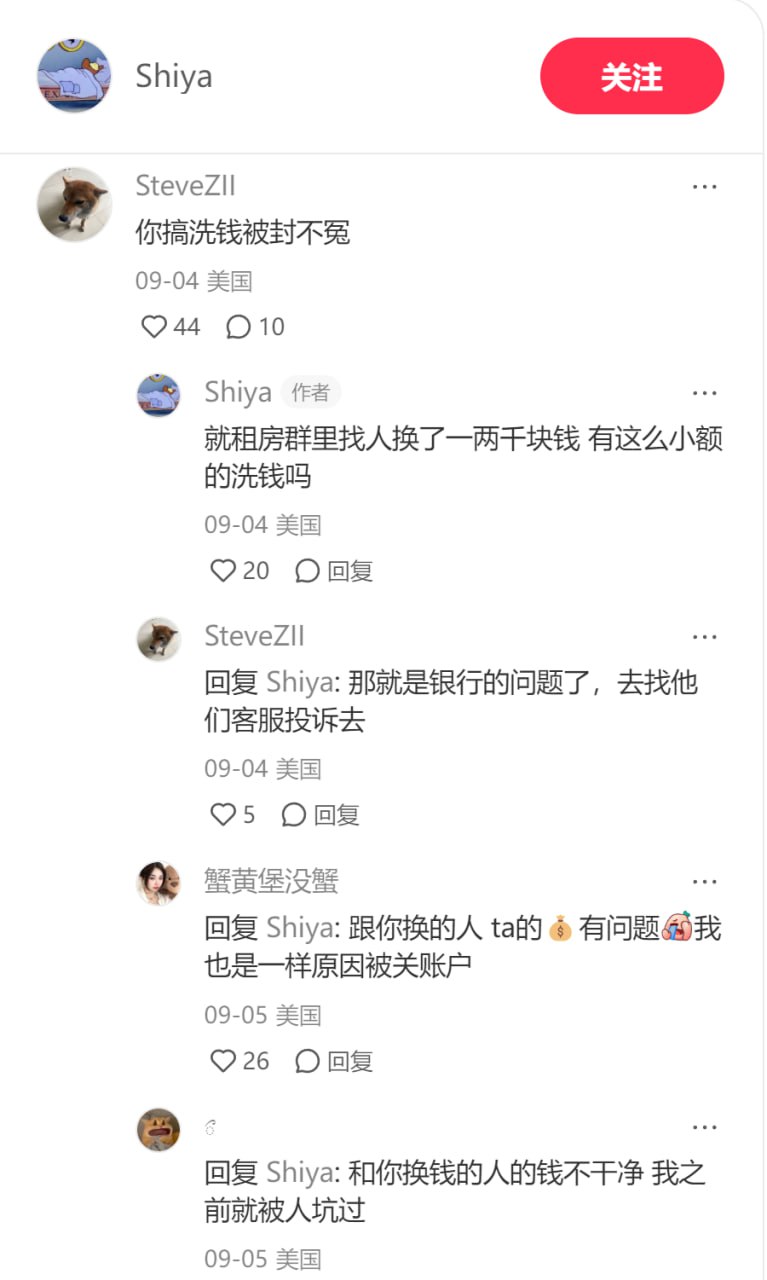Open Shiya's profile avatar at the top

(x=73, y=76)
